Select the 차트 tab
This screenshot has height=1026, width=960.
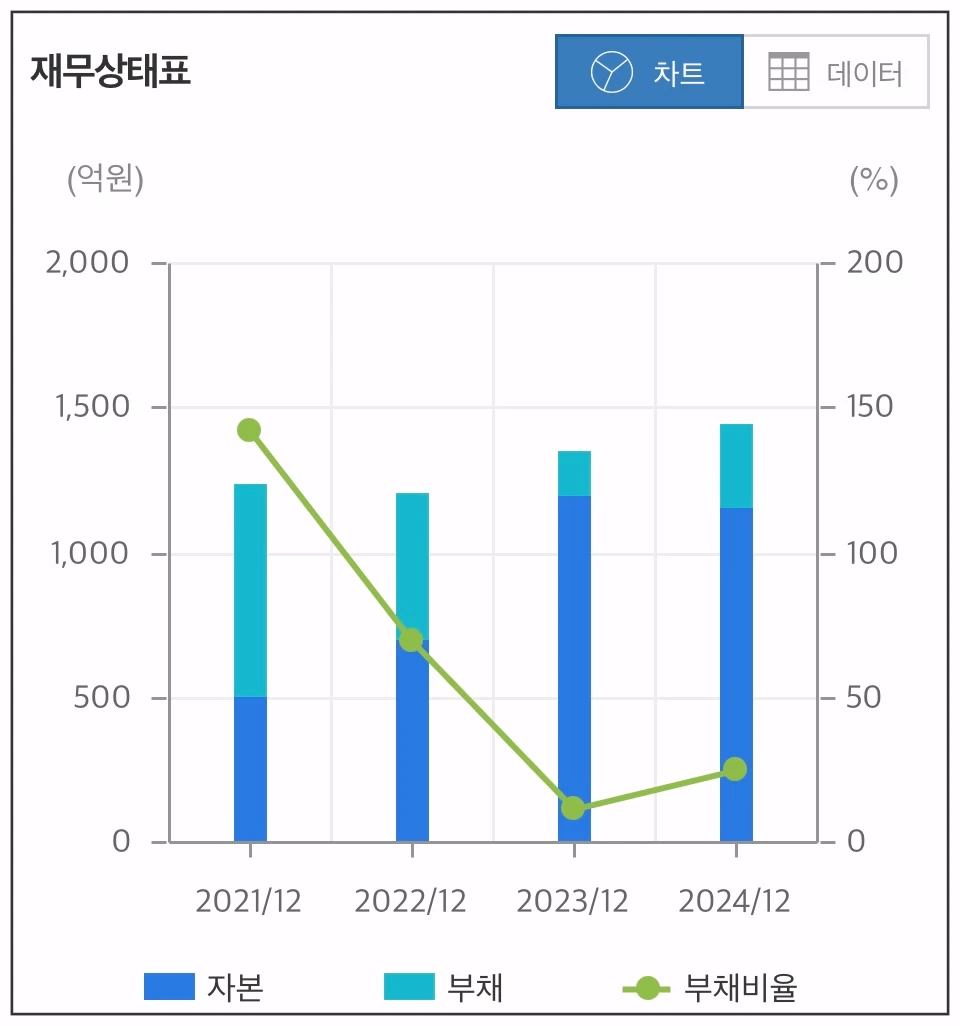pyautogui.click(x=650, y=71)
